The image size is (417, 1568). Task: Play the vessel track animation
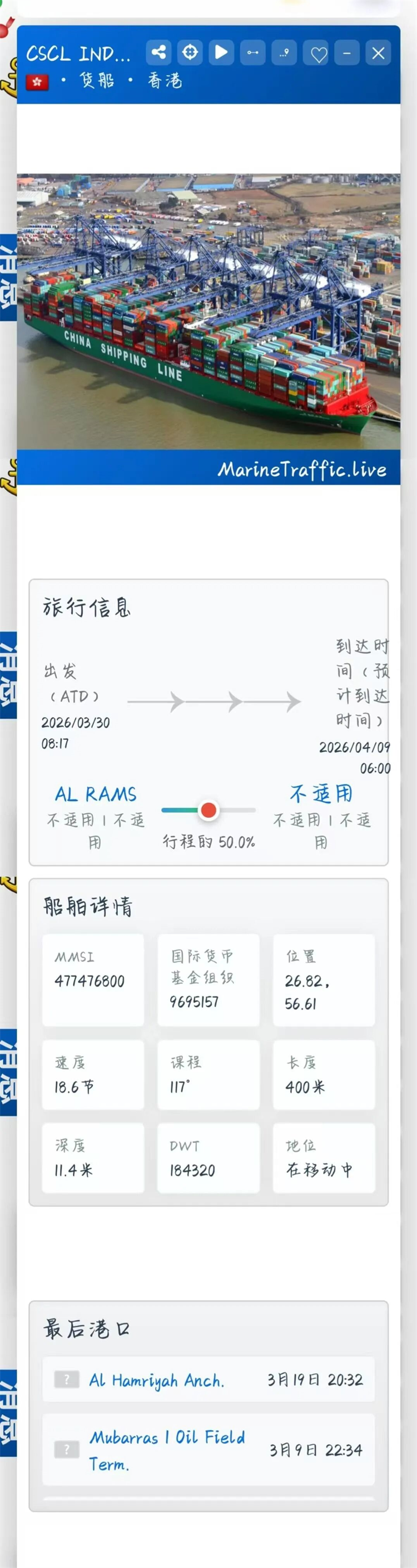pyautogui.click(x=221, y=52)
